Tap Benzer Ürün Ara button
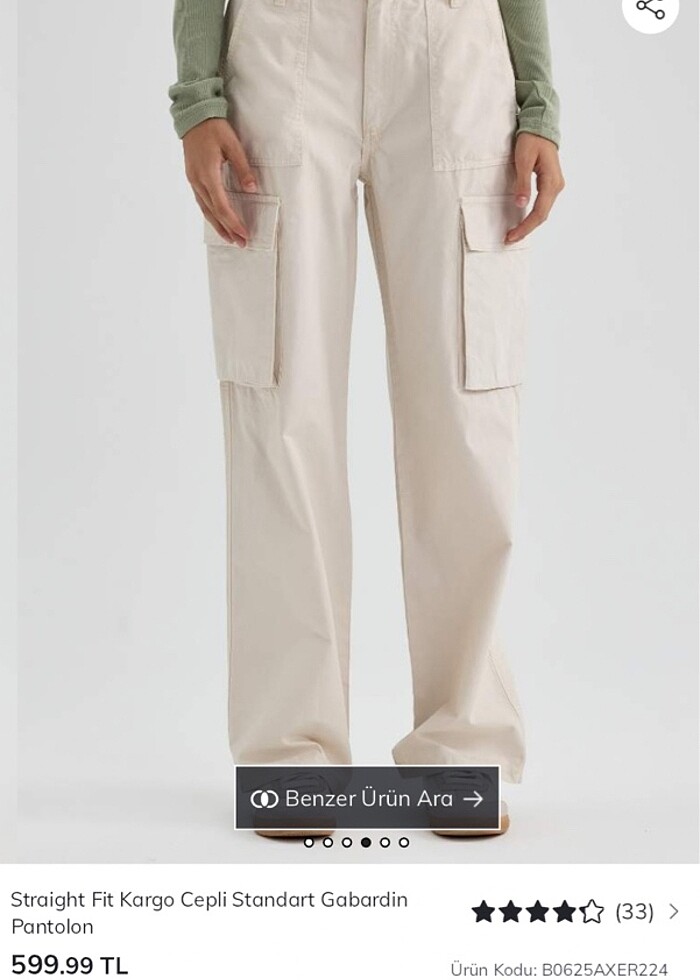 [367, 798]
